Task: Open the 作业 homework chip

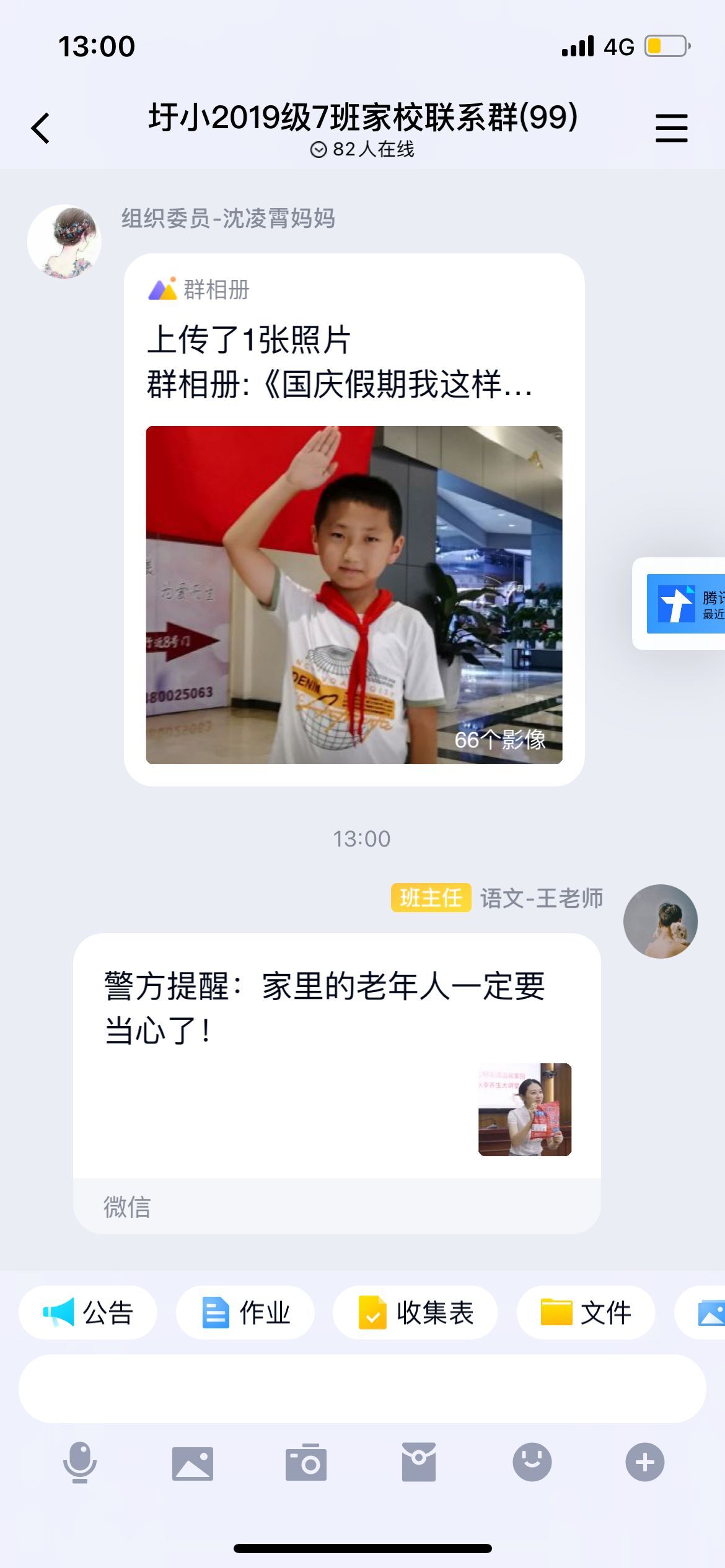Action: tap(245, 1313)
